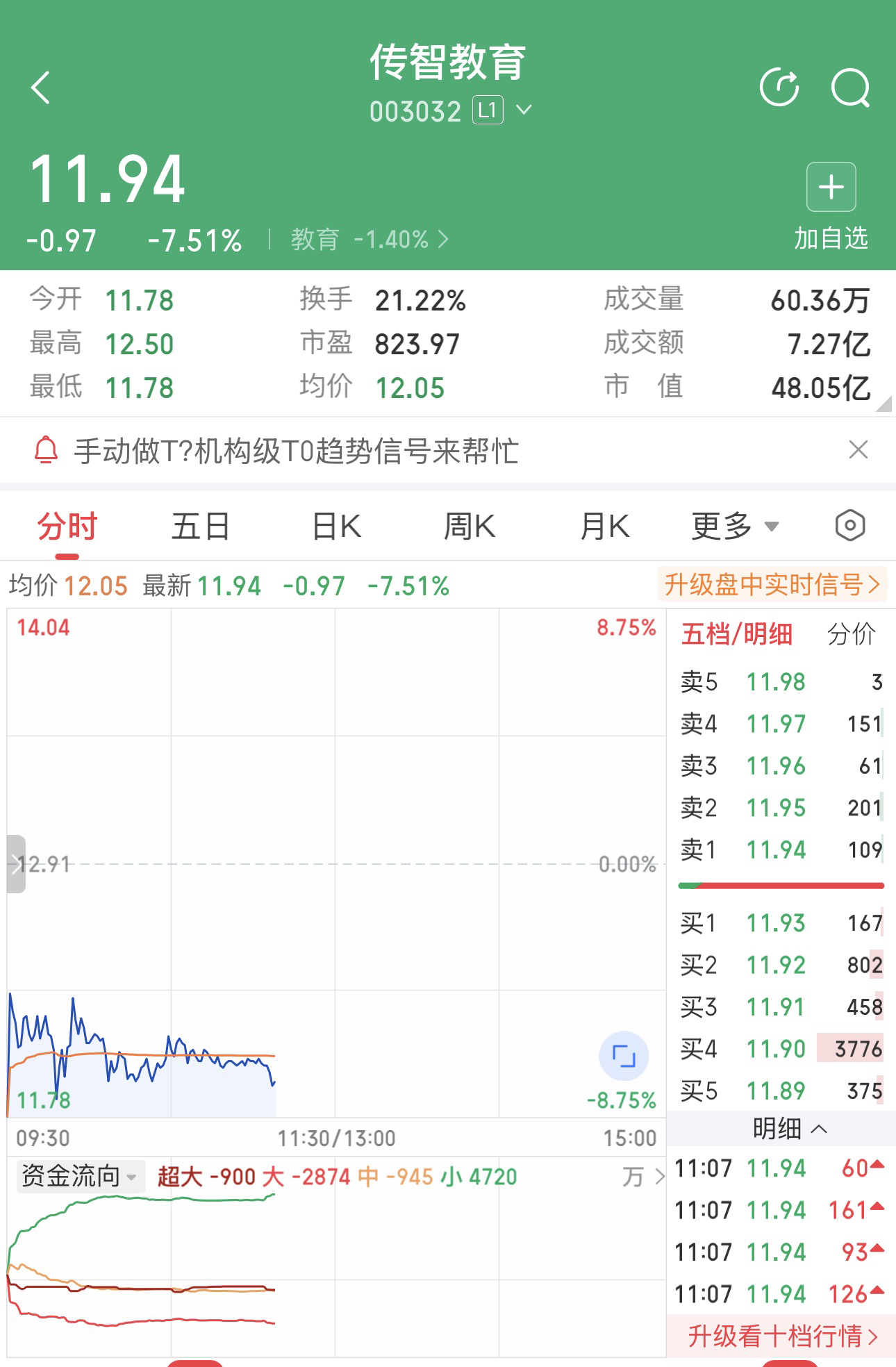
Task: Open stock search magnifier
Action: point(850,88)
